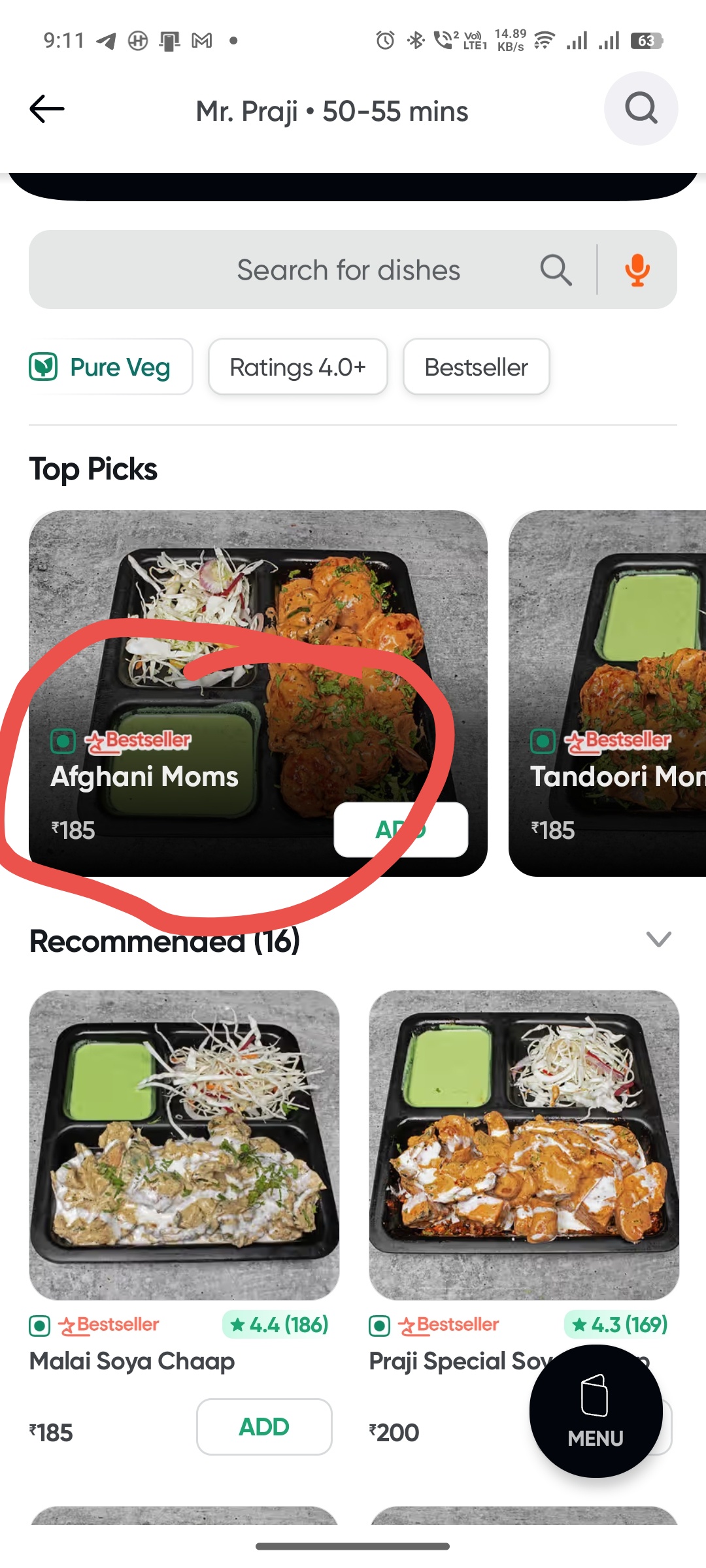Open the search icon in the top bar
Image resolution: width=706 pixels, height=1568 pixels.
(641, 108)
